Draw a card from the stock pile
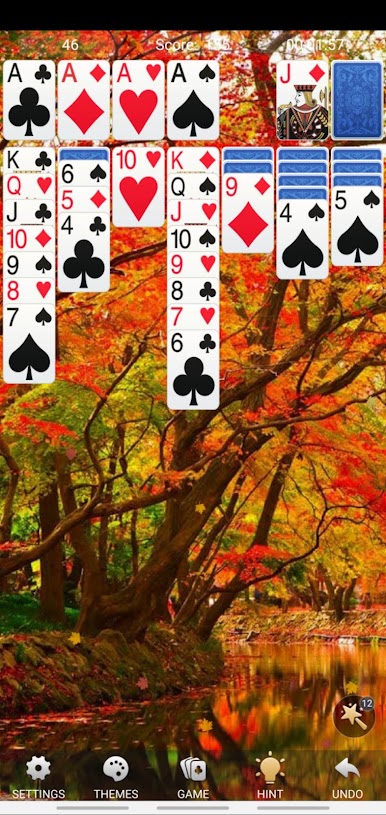This screenshot has width=386, height=815. click(x=357, y=100)
